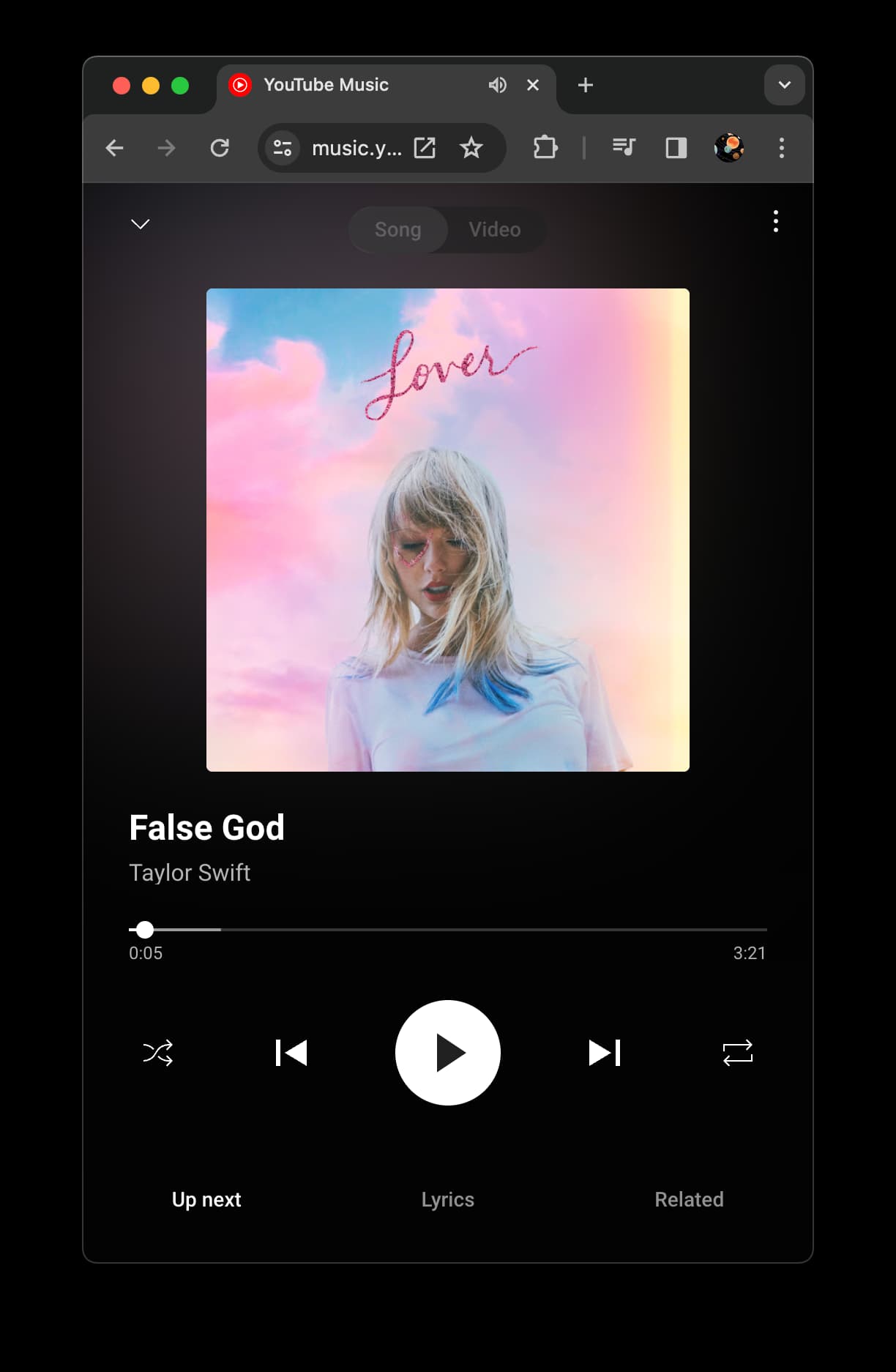This screenshot has width=896, height=1372.
Task: Toggle shuffle mode
Action: coord(158,1053)
